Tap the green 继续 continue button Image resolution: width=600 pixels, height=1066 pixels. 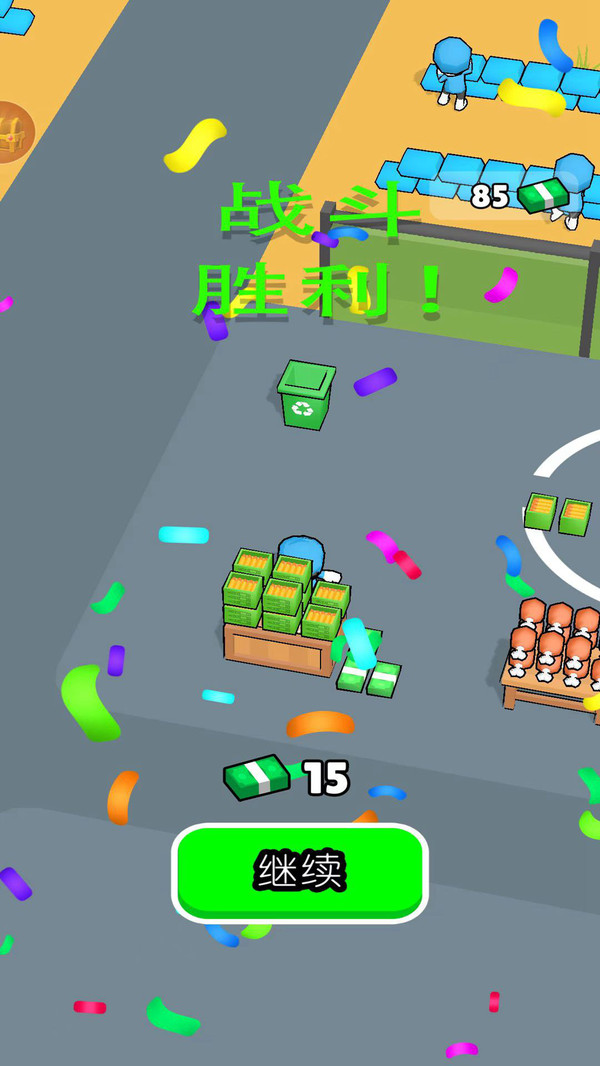(x=300, y=871)
